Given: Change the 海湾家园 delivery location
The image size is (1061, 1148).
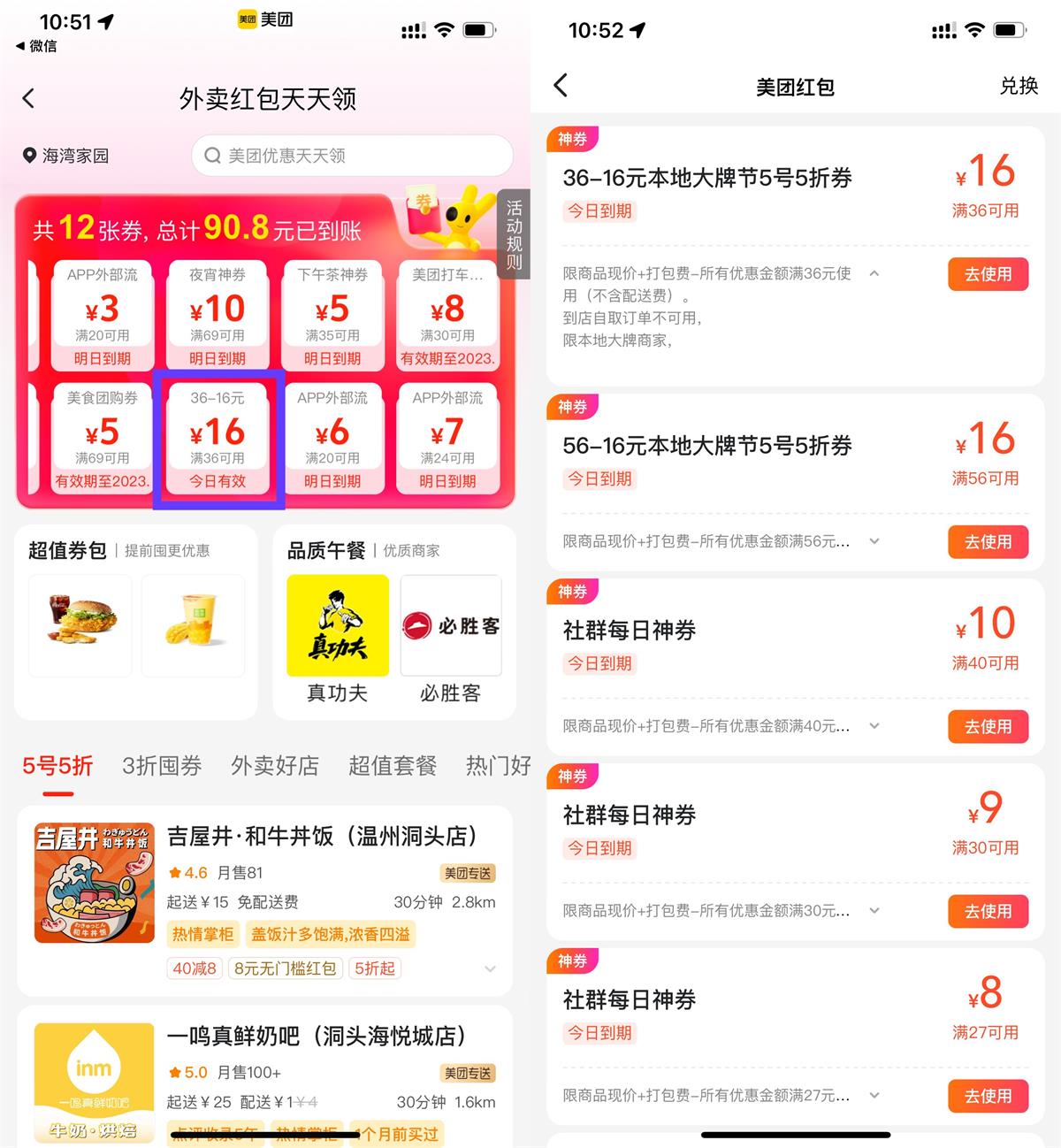Looking at the screenshot, I should click(67, 156).
